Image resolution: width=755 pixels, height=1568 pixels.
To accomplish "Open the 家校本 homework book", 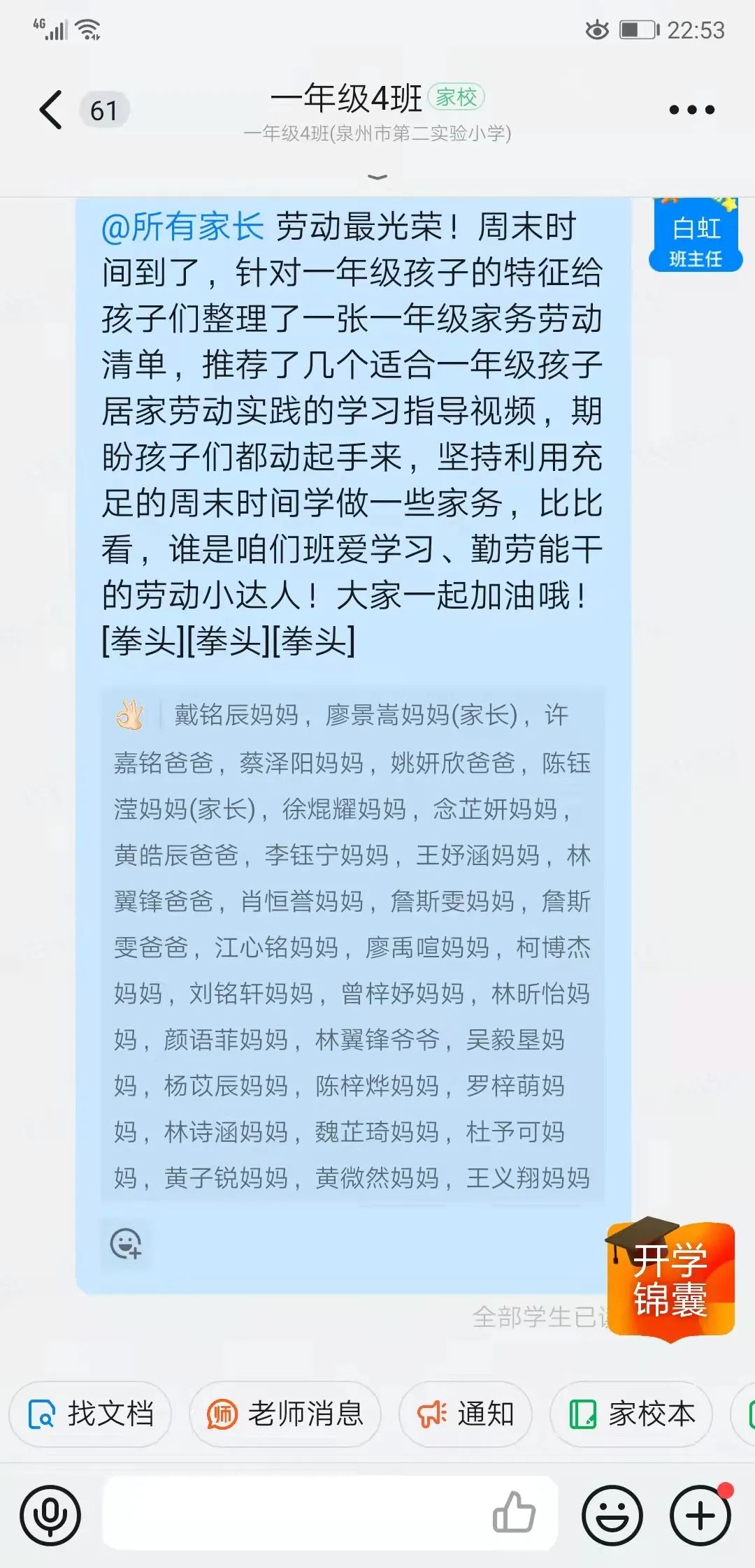I will pos(631,1414).
